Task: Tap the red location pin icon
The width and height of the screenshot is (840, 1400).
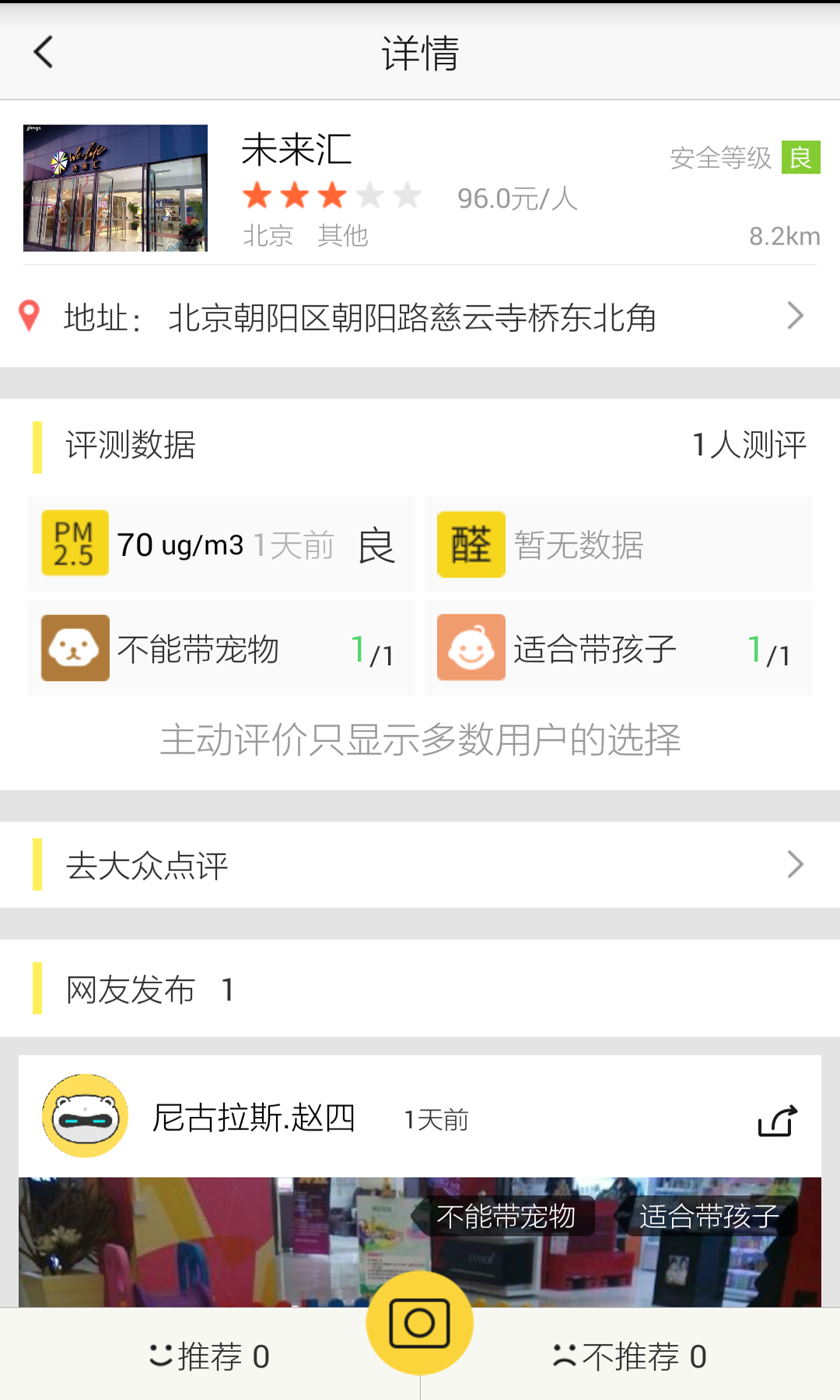Action: pyautogui.click(x=30, y=316)
